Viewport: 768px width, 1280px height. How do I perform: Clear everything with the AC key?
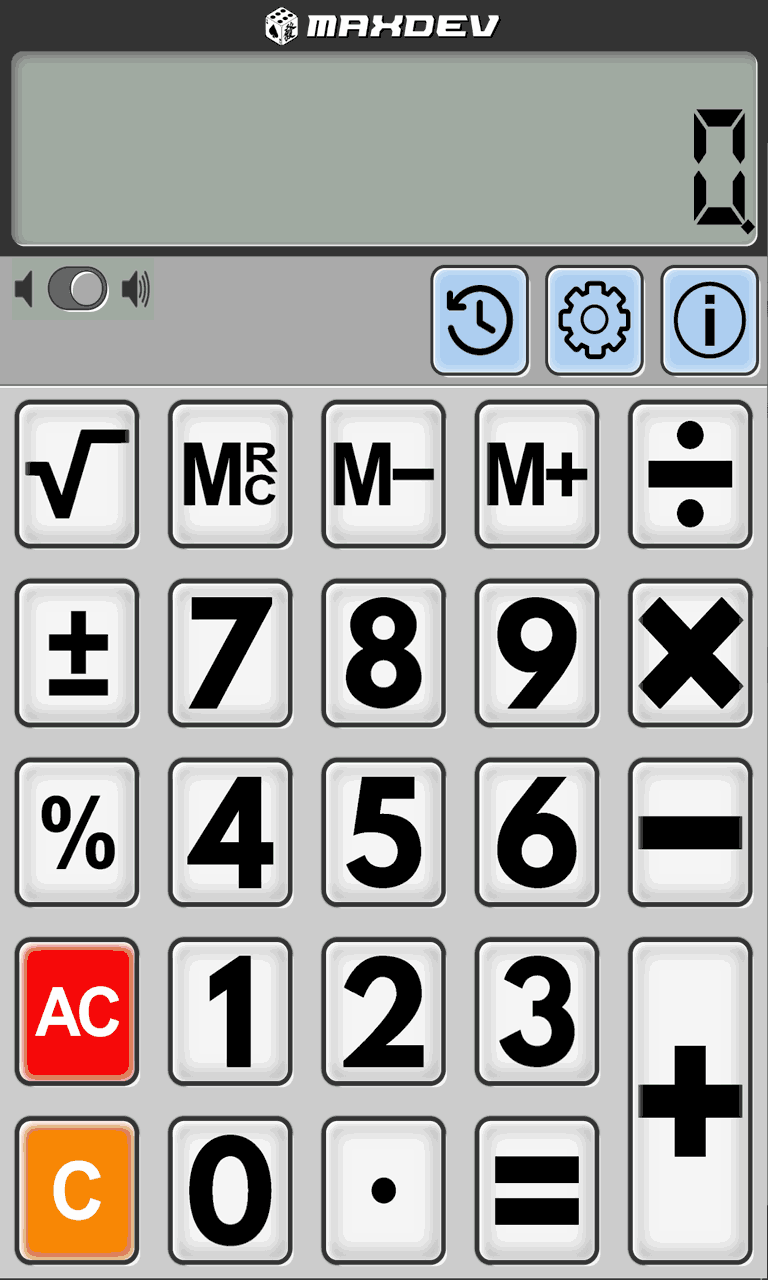point(77,1012)
